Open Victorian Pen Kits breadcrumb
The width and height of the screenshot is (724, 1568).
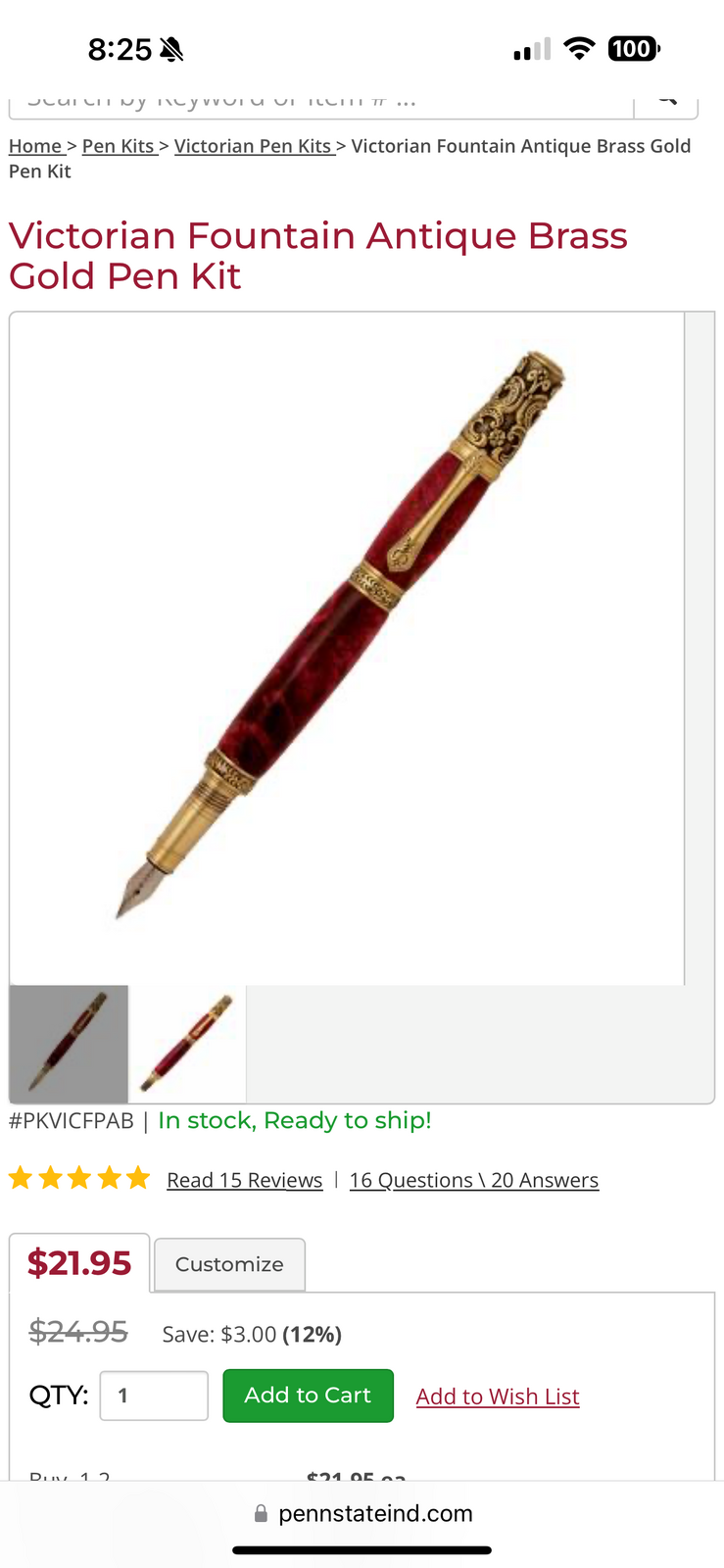[x=254, y=146]
